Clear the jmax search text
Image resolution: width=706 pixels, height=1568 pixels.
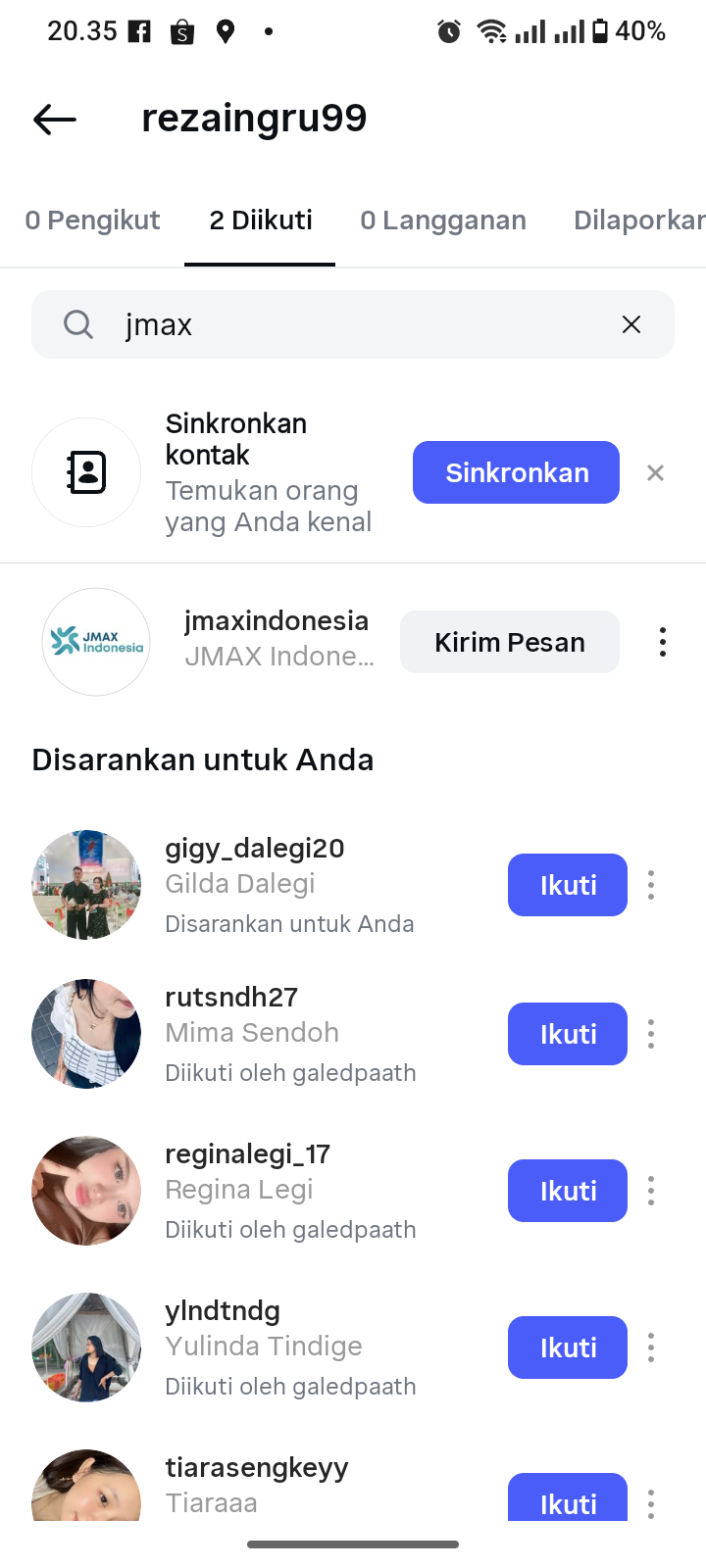tap(631, 324)
